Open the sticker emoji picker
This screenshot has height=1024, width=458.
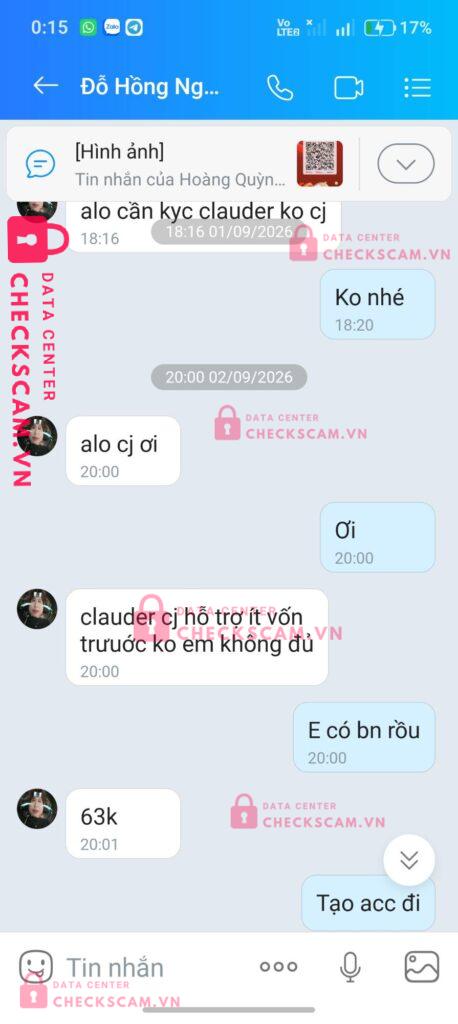[35, 967]
